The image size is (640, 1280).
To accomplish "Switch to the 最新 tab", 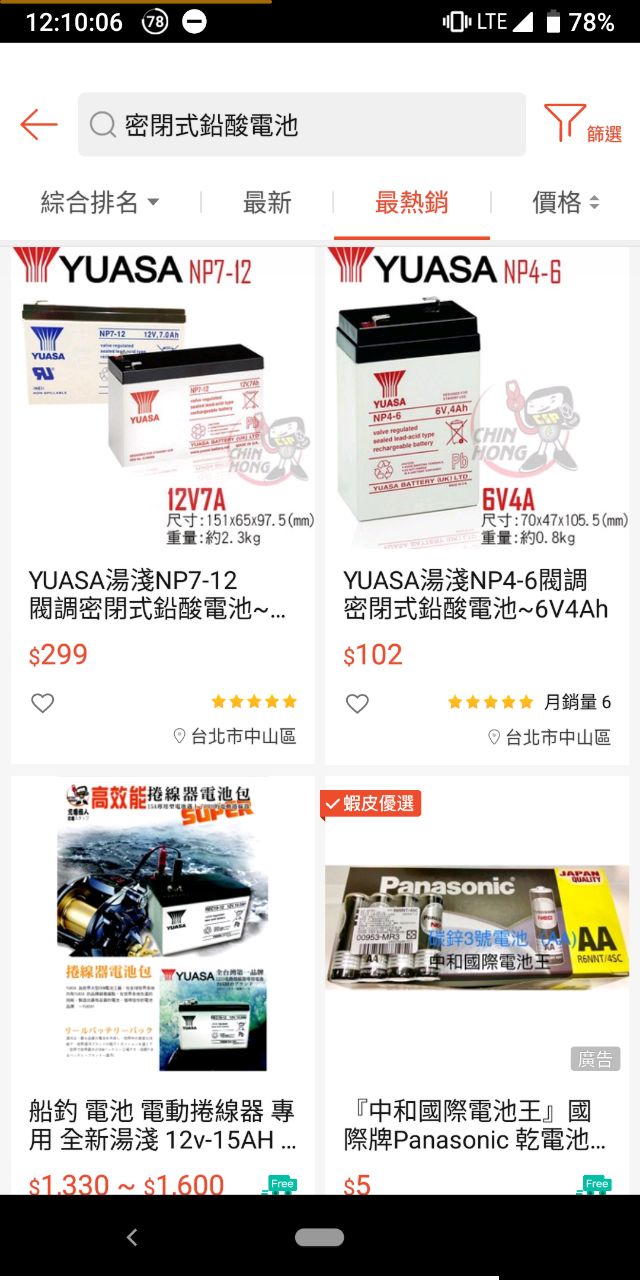I will pos(267,203).
